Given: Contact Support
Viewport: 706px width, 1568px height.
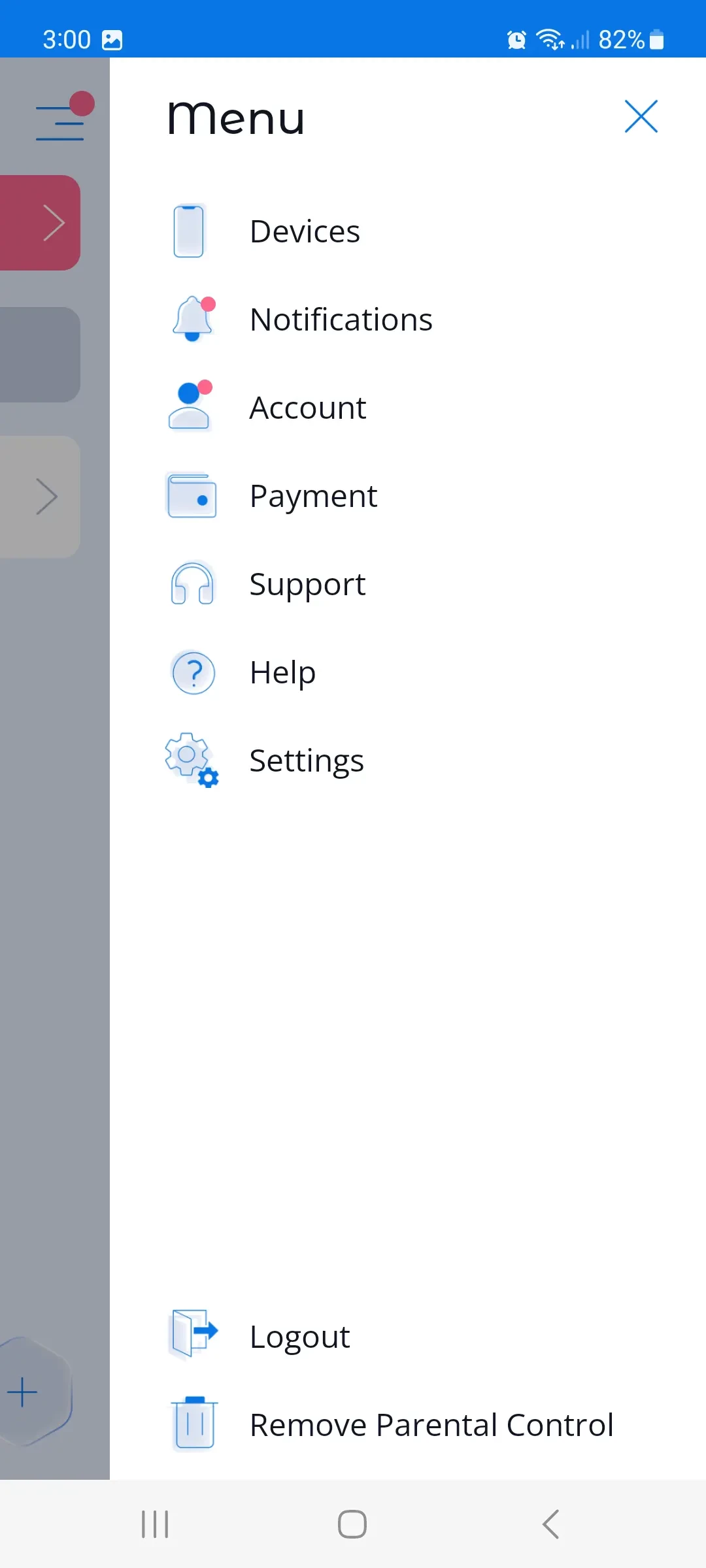Looking at the screenshot, I should [307, 584].
